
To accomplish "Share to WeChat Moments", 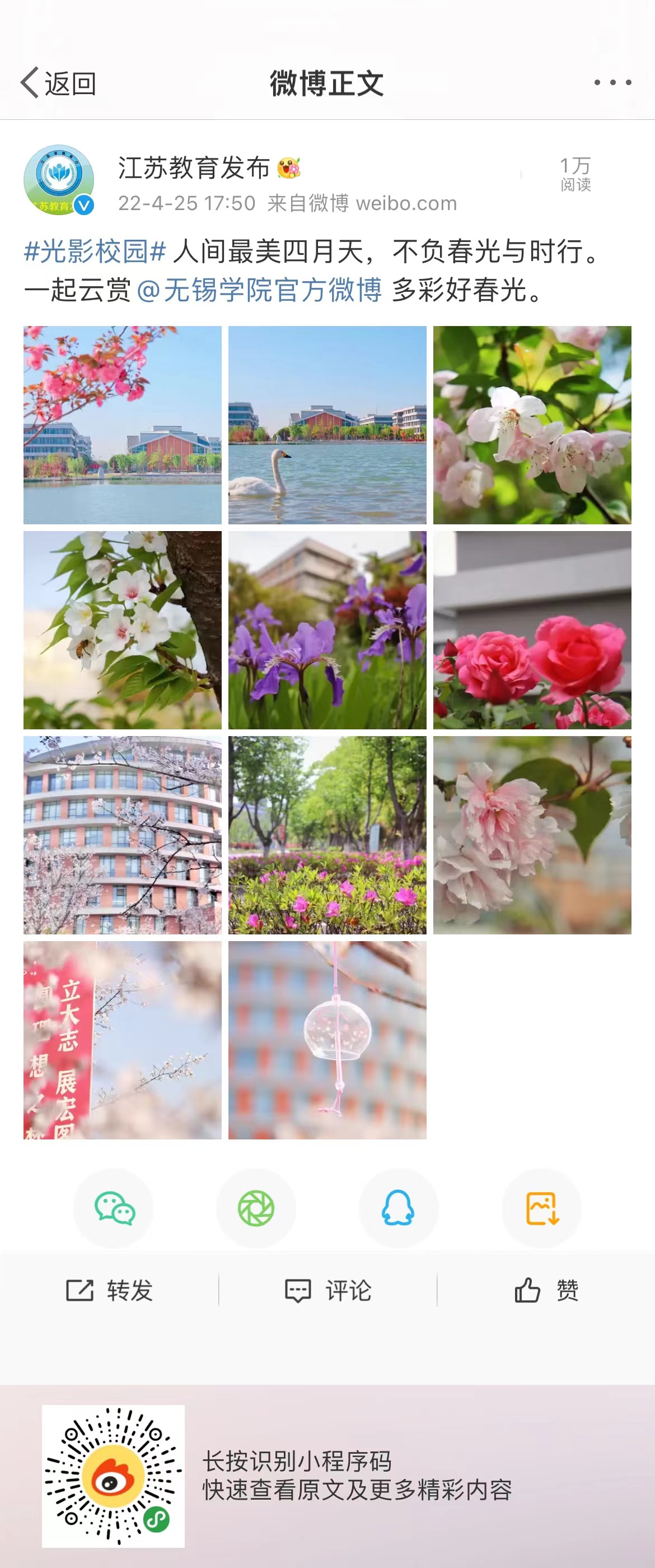I will pos(256,1208).
